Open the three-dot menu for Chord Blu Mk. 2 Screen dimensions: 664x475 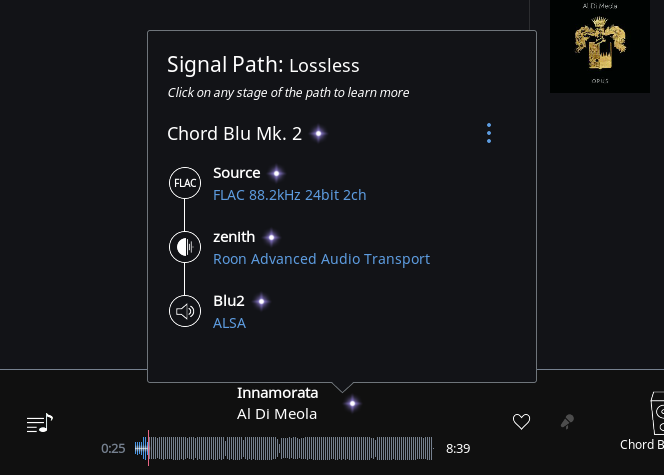click(489, 133)
